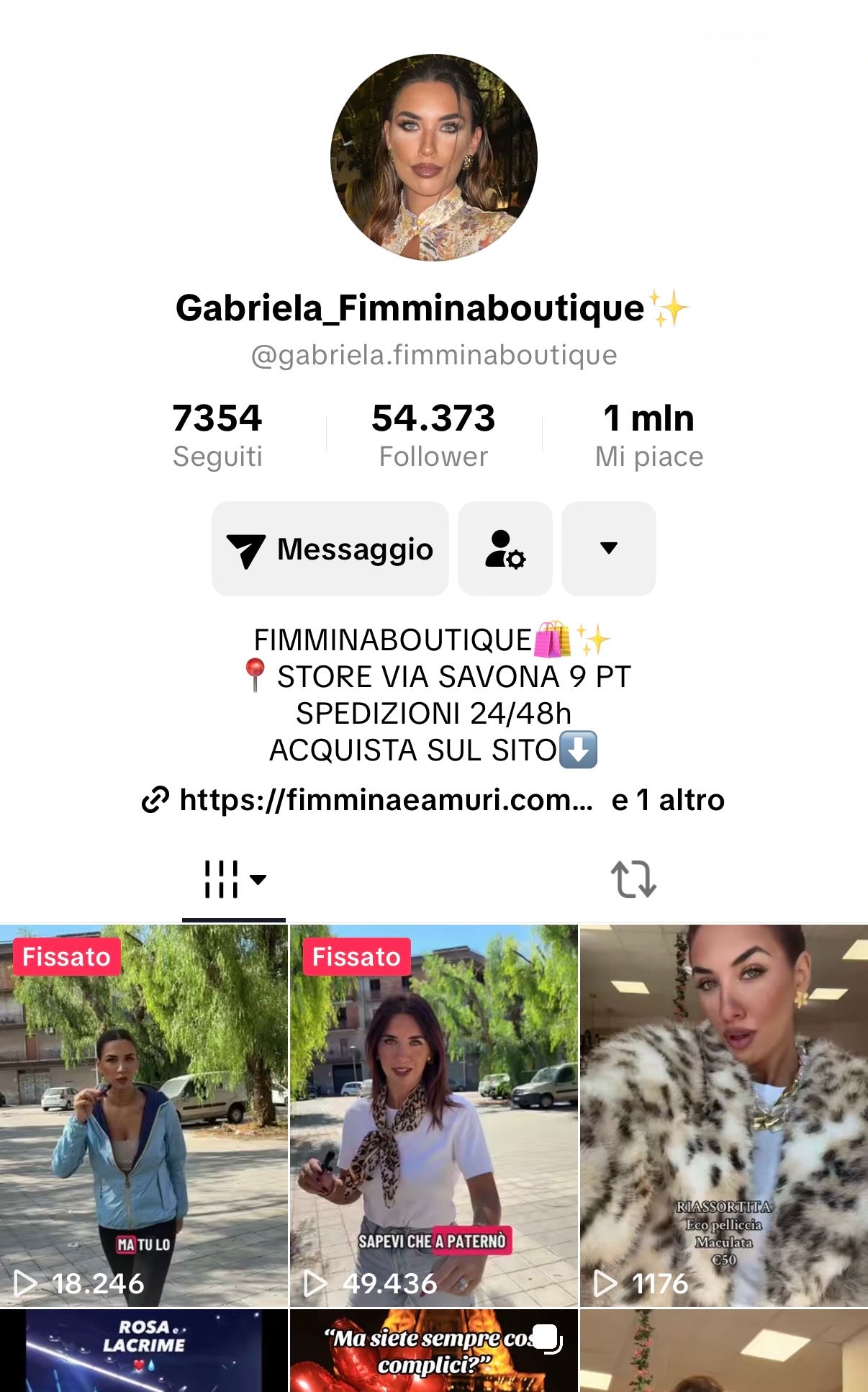The height and width of the screenshot is (1392, 868).
Task: Switch to the reposts tab
Action: 633,879
